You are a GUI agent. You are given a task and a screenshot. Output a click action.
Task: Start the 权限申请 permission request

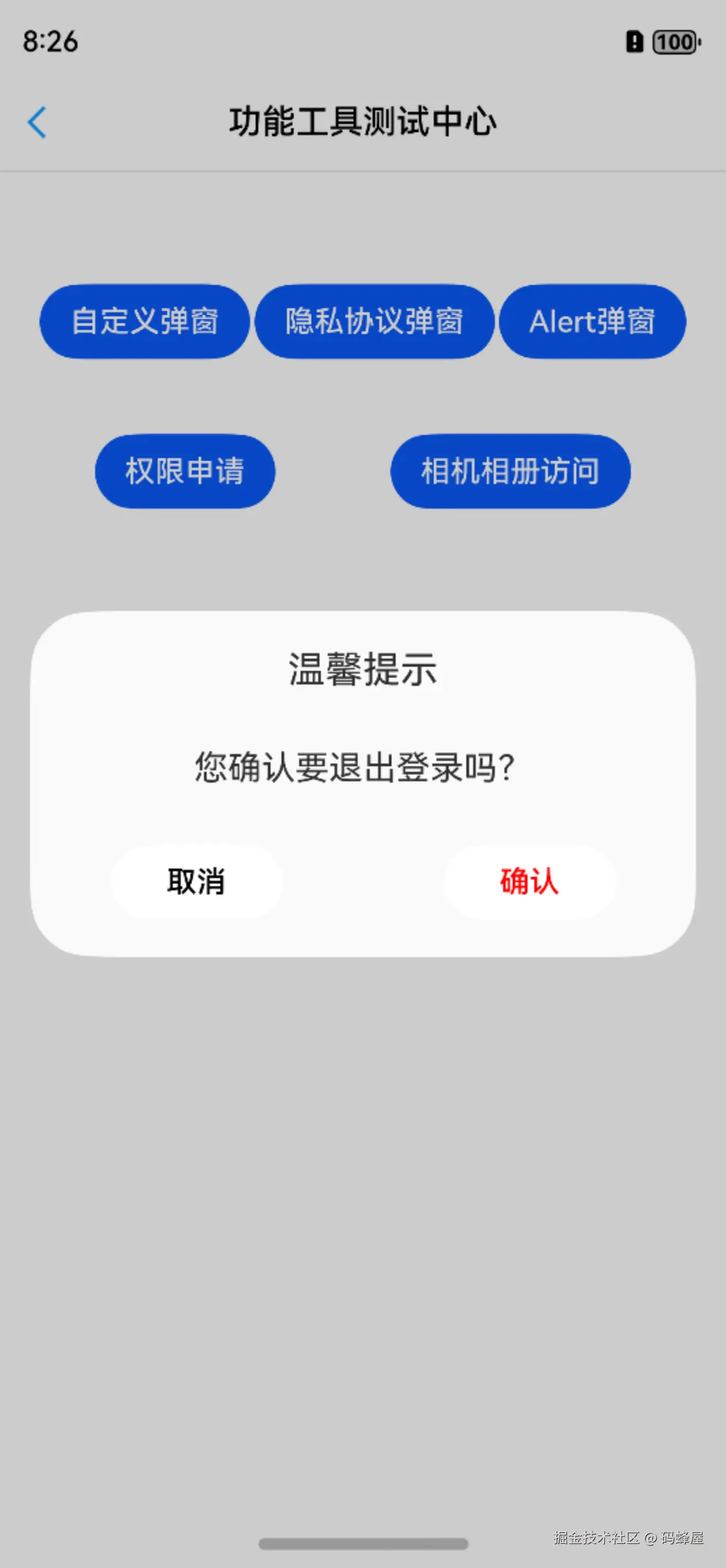click(x=184, y=472)
